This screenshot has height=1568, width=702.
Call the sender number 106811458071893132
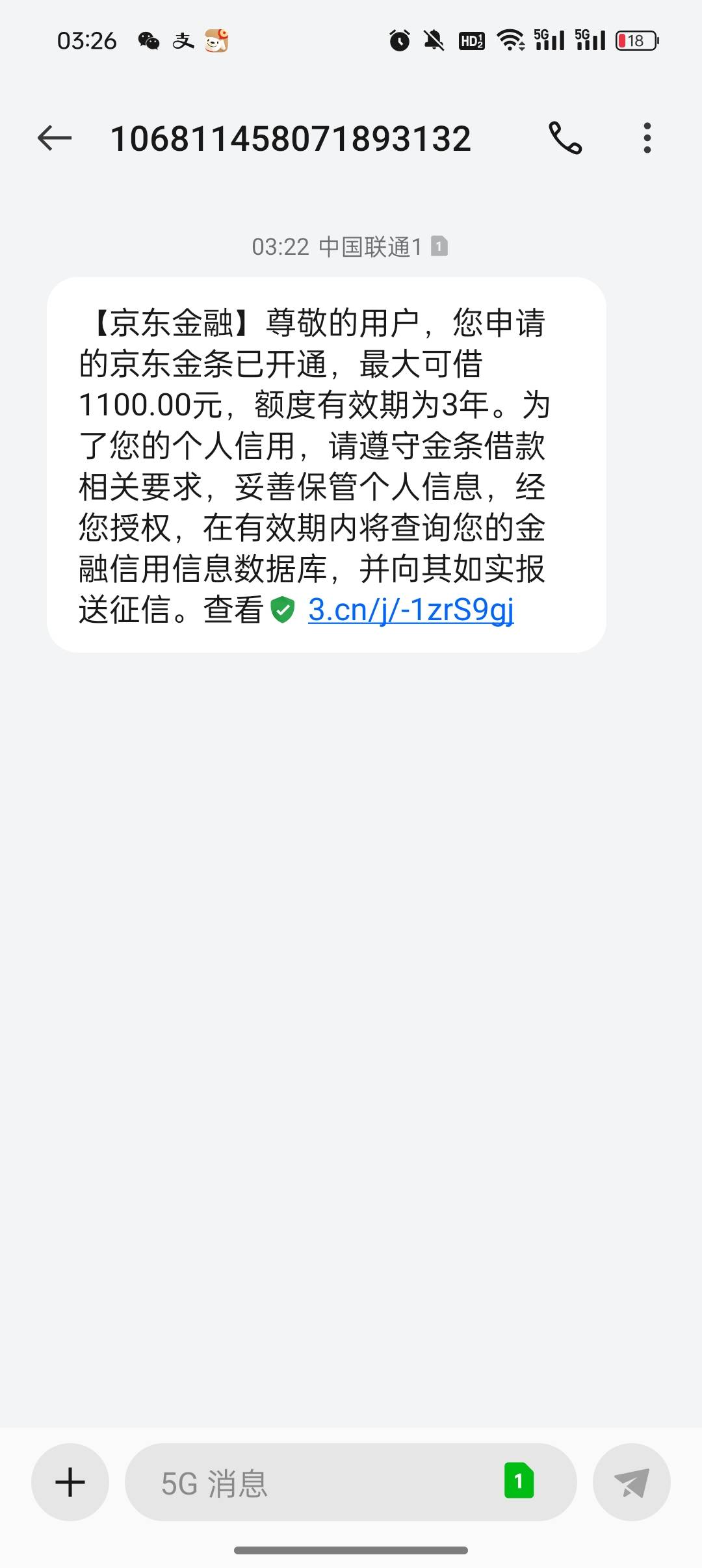pos(565,138)
